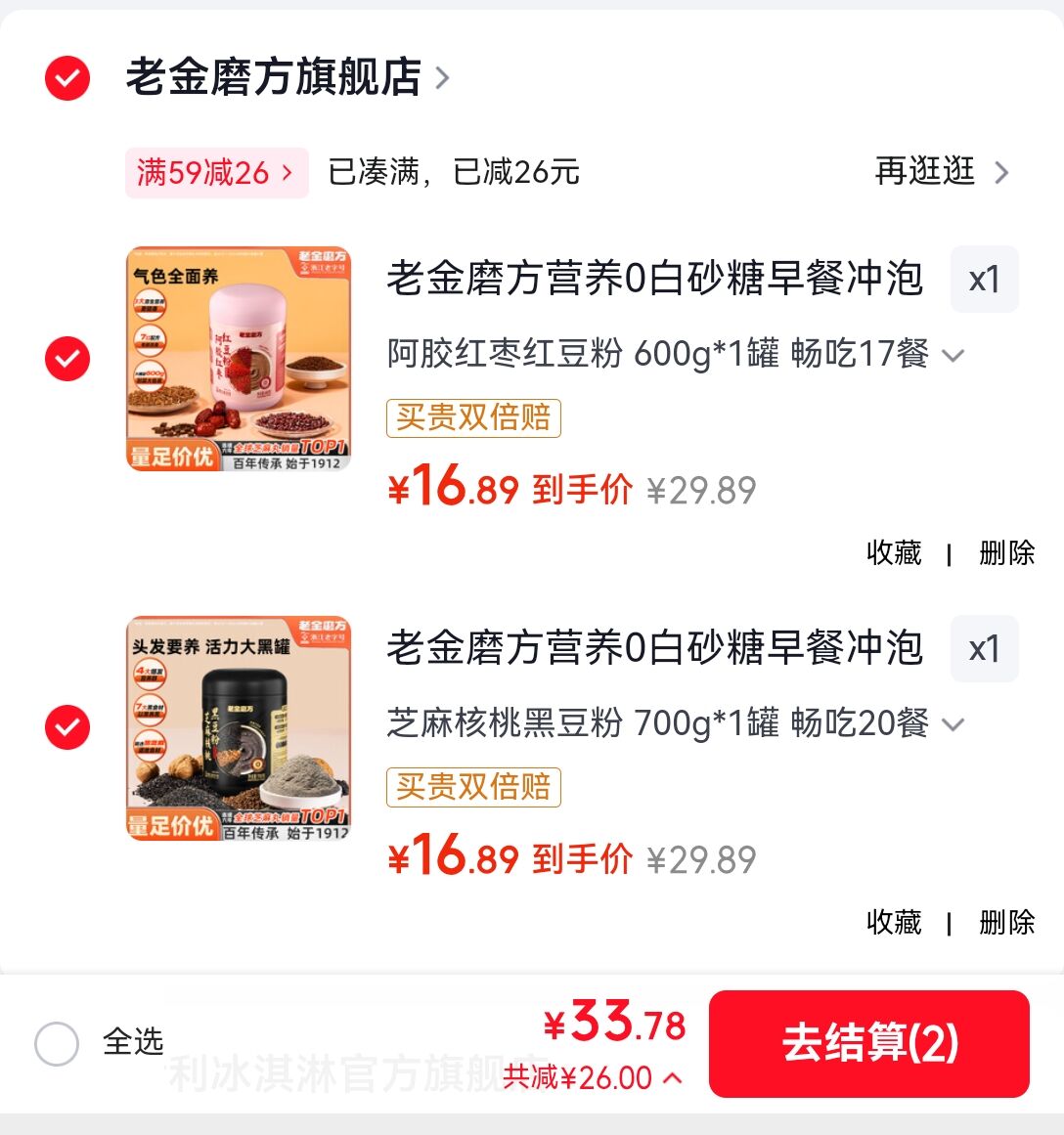Screen dimensions: 1064x1135
Task: Deselect the 阿胶红枣红豆粉 item checkbox
Action: (x=67, y=359)
